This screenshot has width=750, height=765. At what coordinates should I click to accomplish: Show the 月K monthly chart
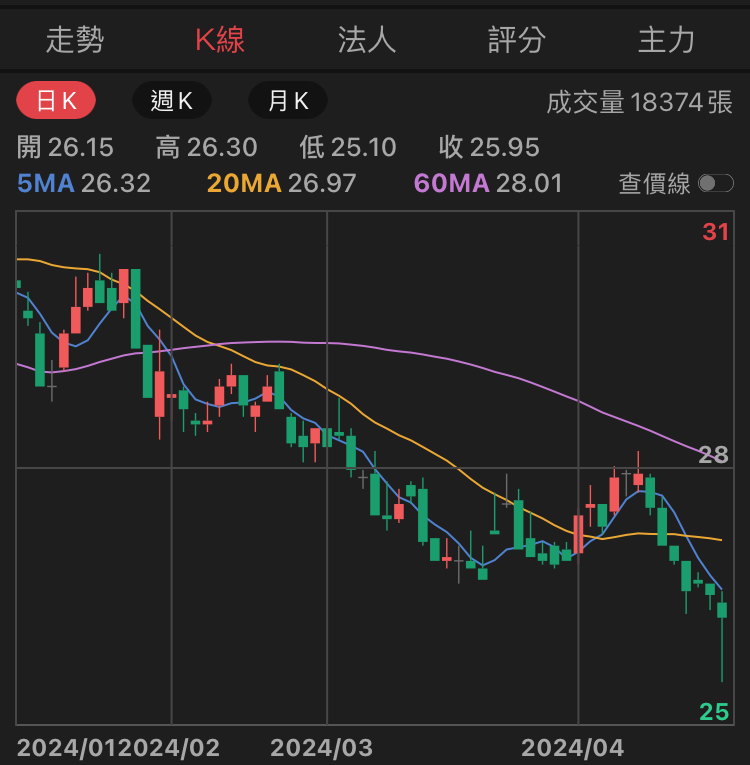[288, 100]
